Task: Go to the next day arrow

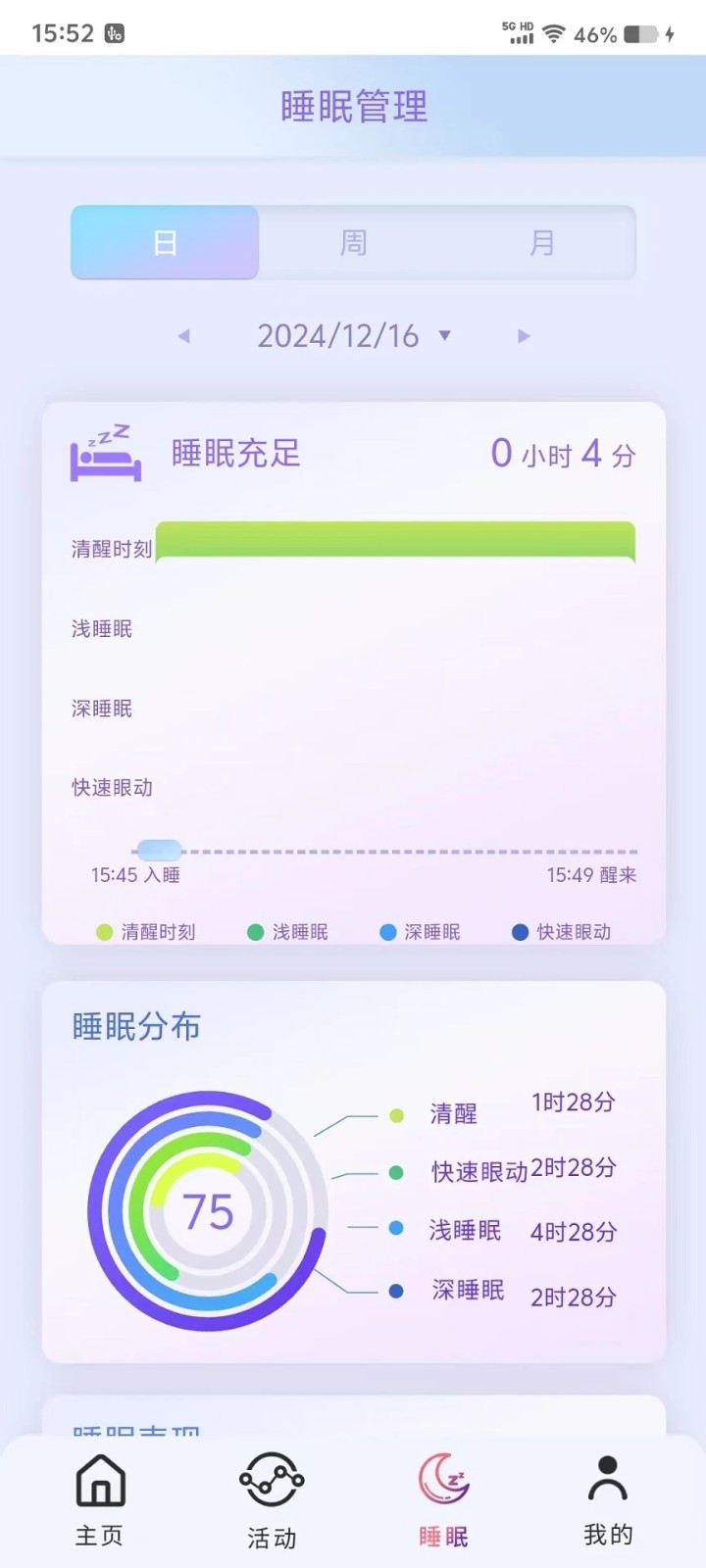Action: pyautogui.click(x=524, y=336)
